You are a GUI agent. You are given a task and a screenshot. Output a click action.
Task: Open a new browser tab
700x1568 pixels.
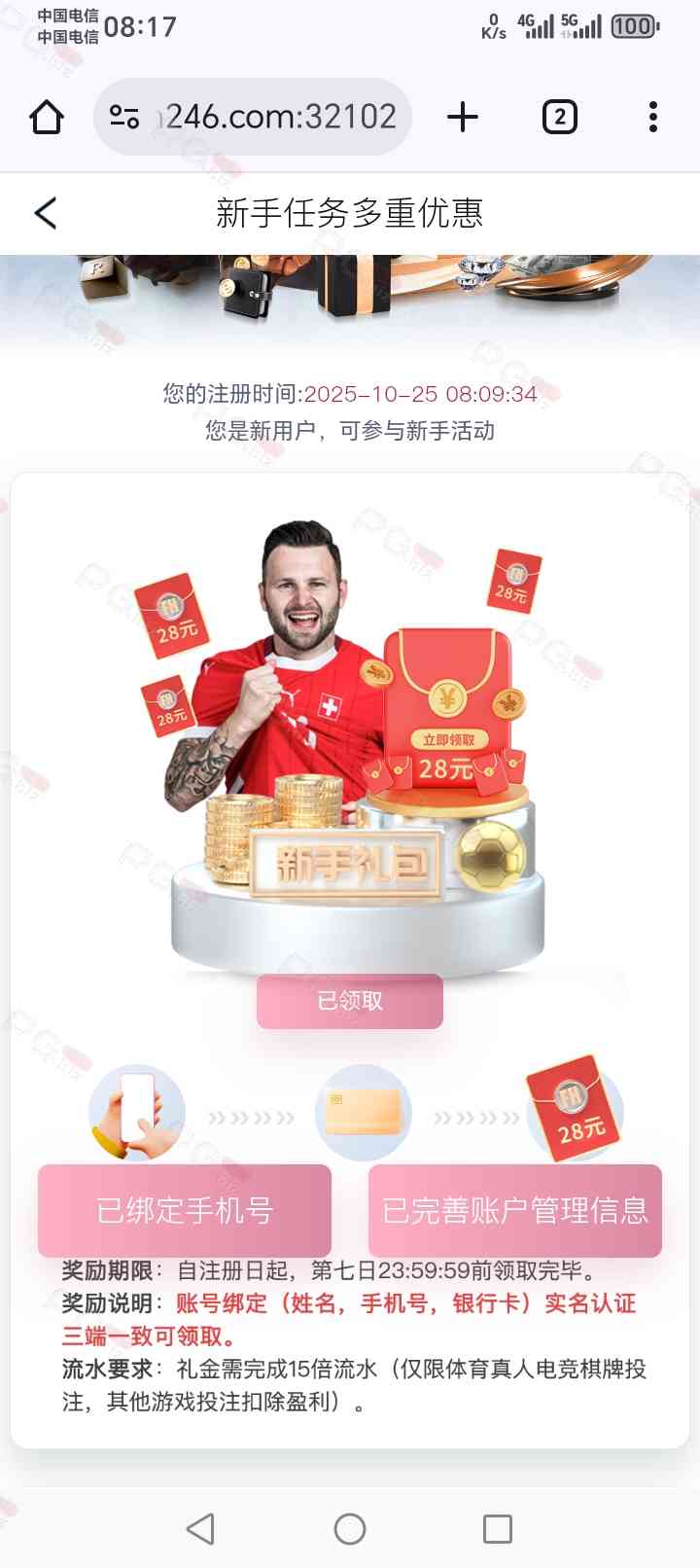[463, 118]
